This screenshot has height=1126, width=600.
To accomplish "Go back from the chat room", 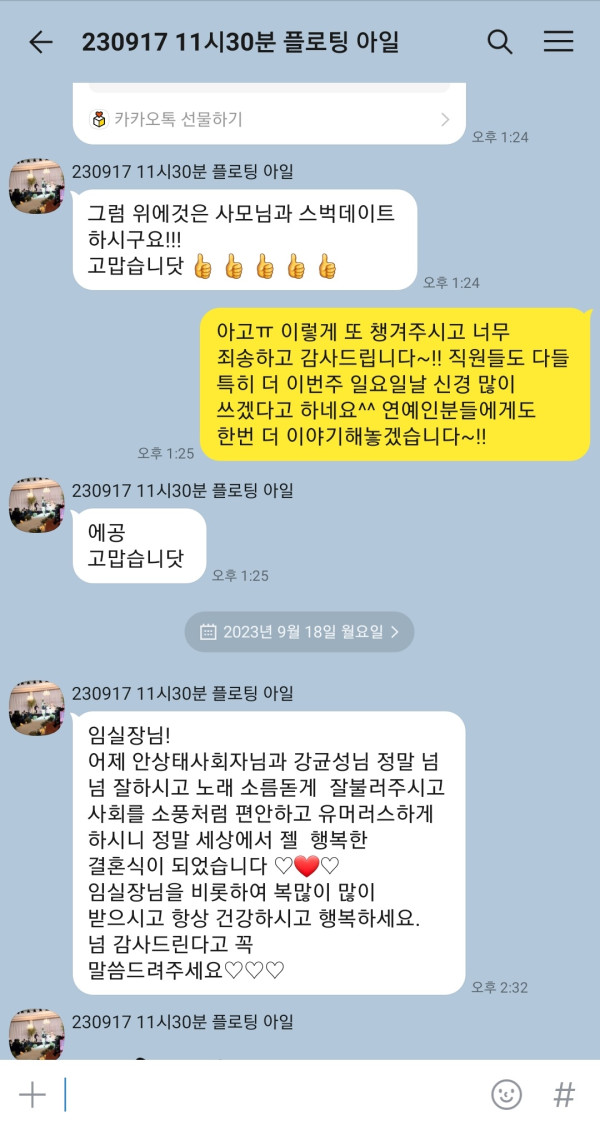I will 40,42.
